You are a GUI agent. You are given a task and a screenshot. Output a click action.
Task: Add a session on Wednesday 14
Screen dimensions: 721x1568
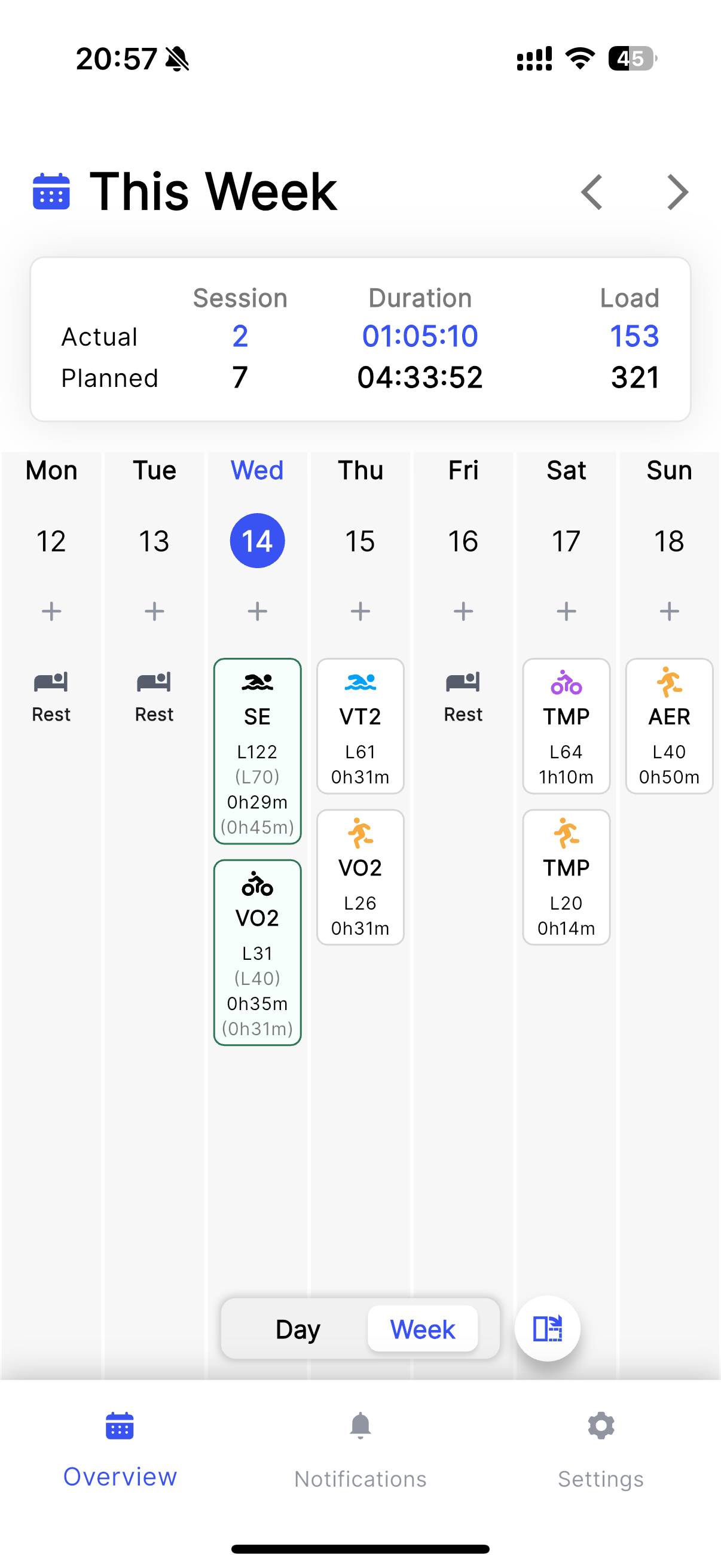257,611
